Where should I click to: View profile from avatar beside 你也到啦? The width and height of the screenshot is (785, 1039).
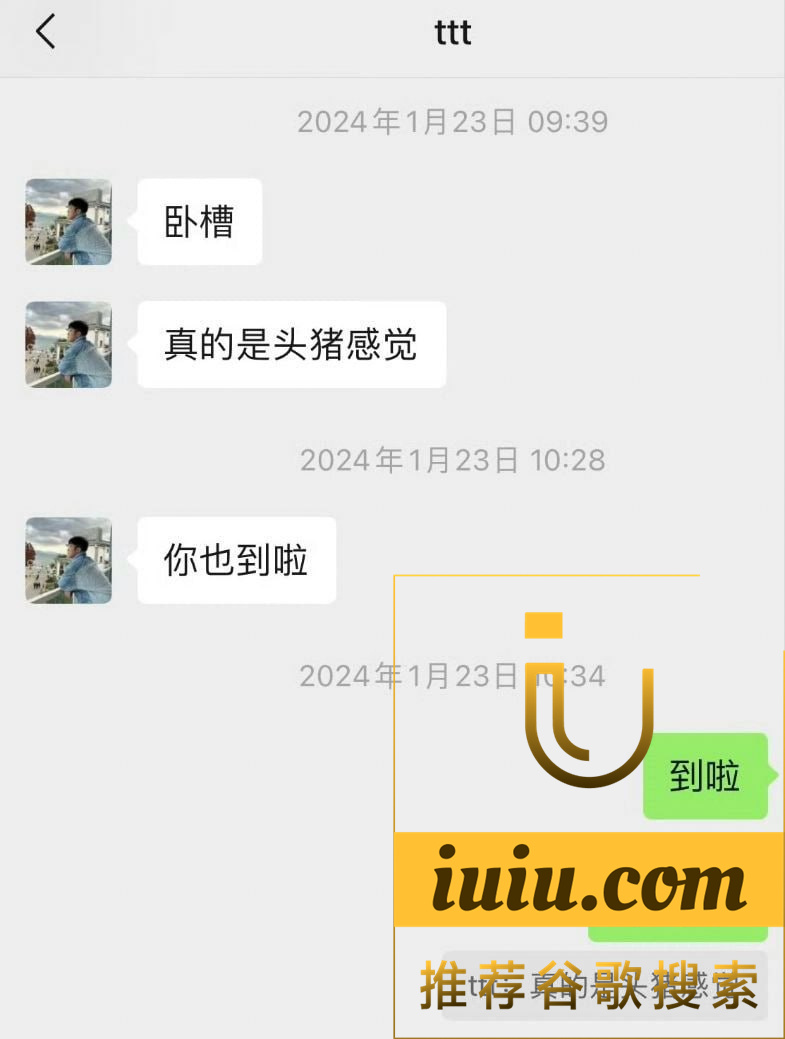(x=68, y=560)
